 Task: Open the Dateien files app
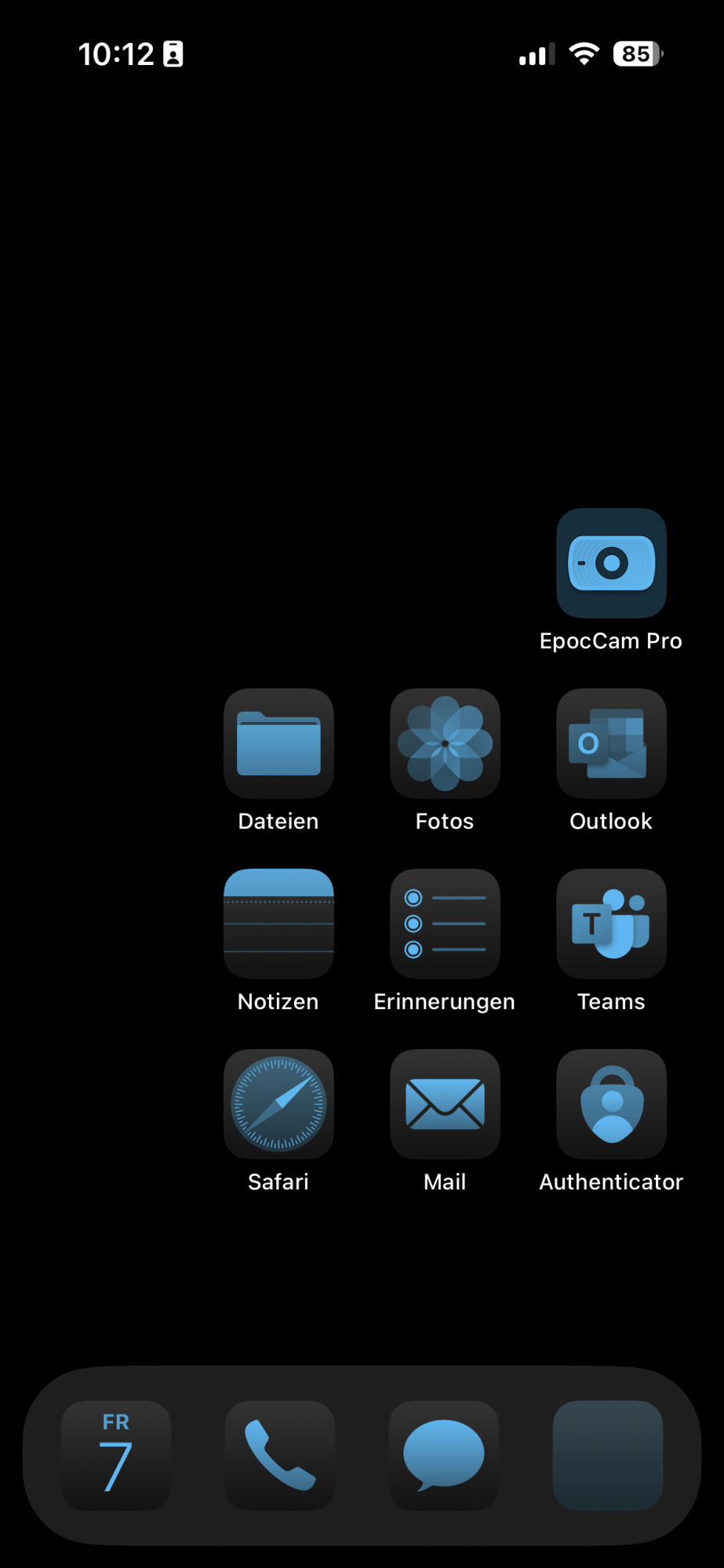click(278, 743)
